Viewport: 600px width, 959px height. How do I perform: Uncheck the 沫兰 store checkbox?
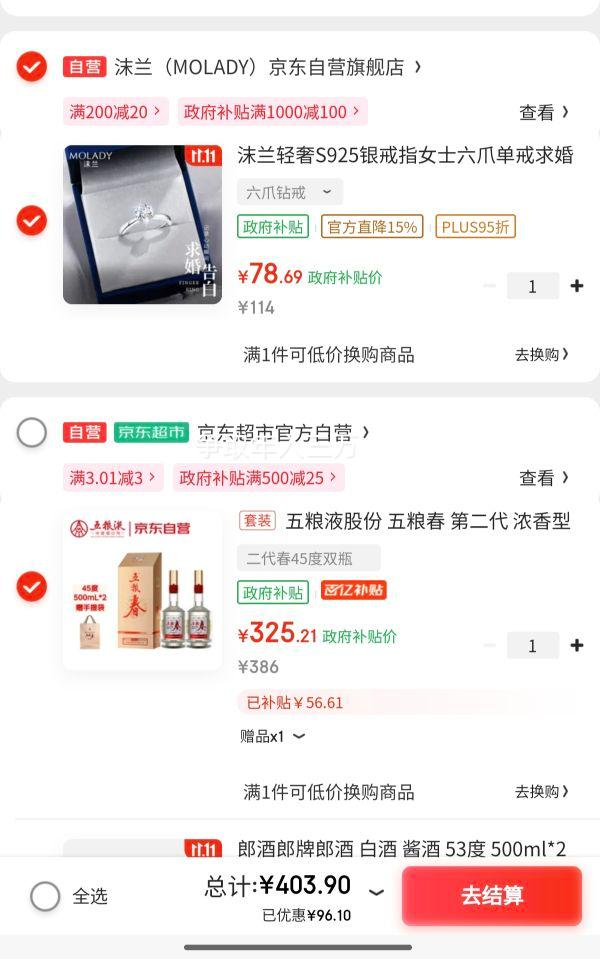32,67
